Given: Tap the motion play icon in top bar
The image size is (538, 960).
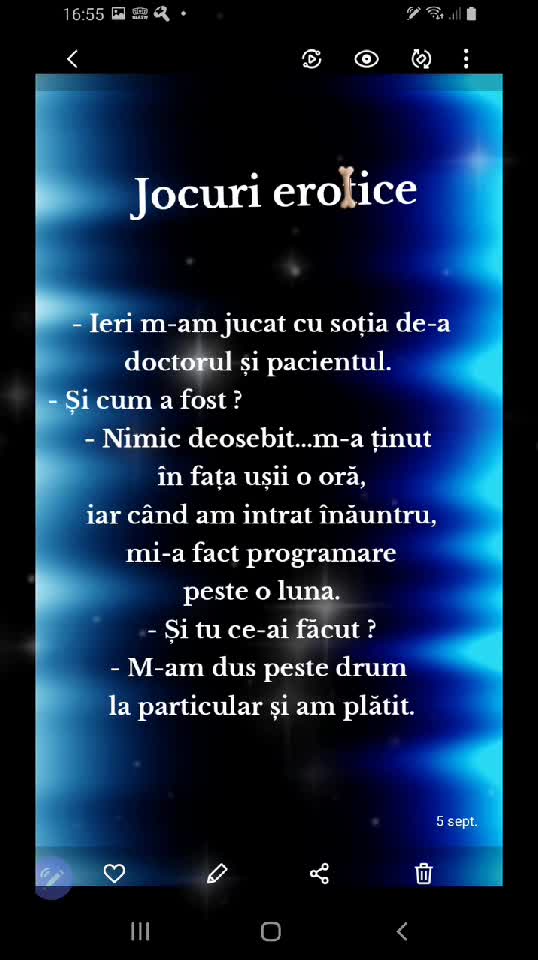Looking at the screenshot, I should tap(312, 59).
